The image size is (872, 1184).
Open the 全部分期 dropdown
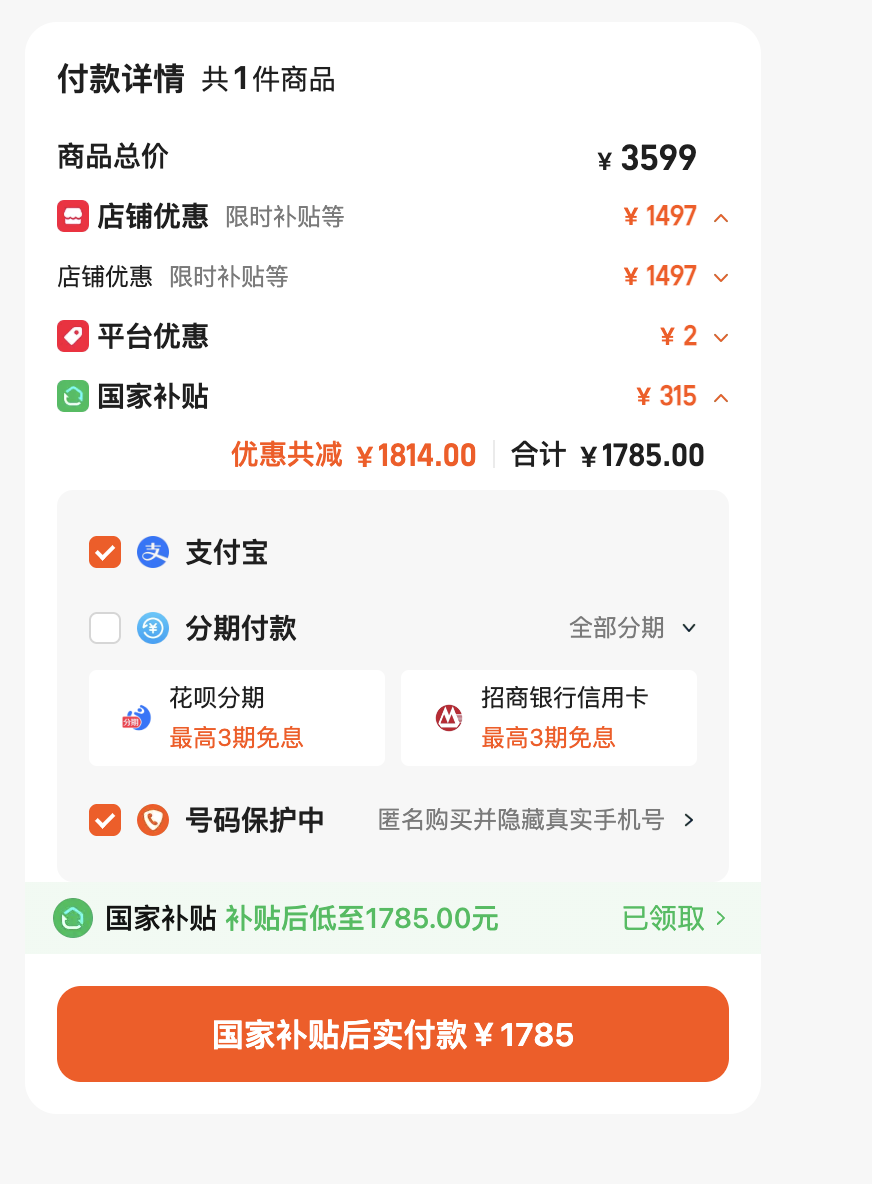click(633, 627)
